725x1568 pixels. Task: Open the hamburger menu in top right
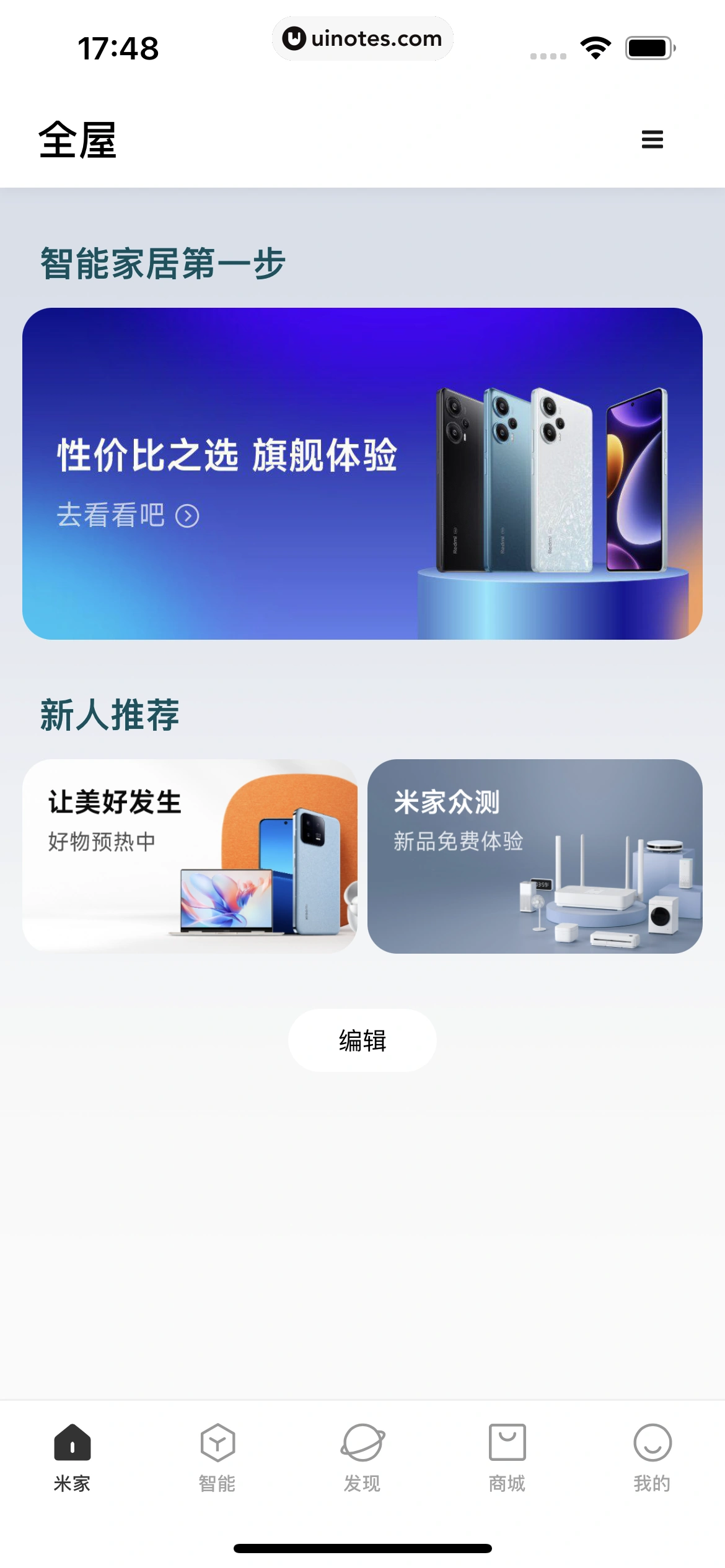[652, 141]
